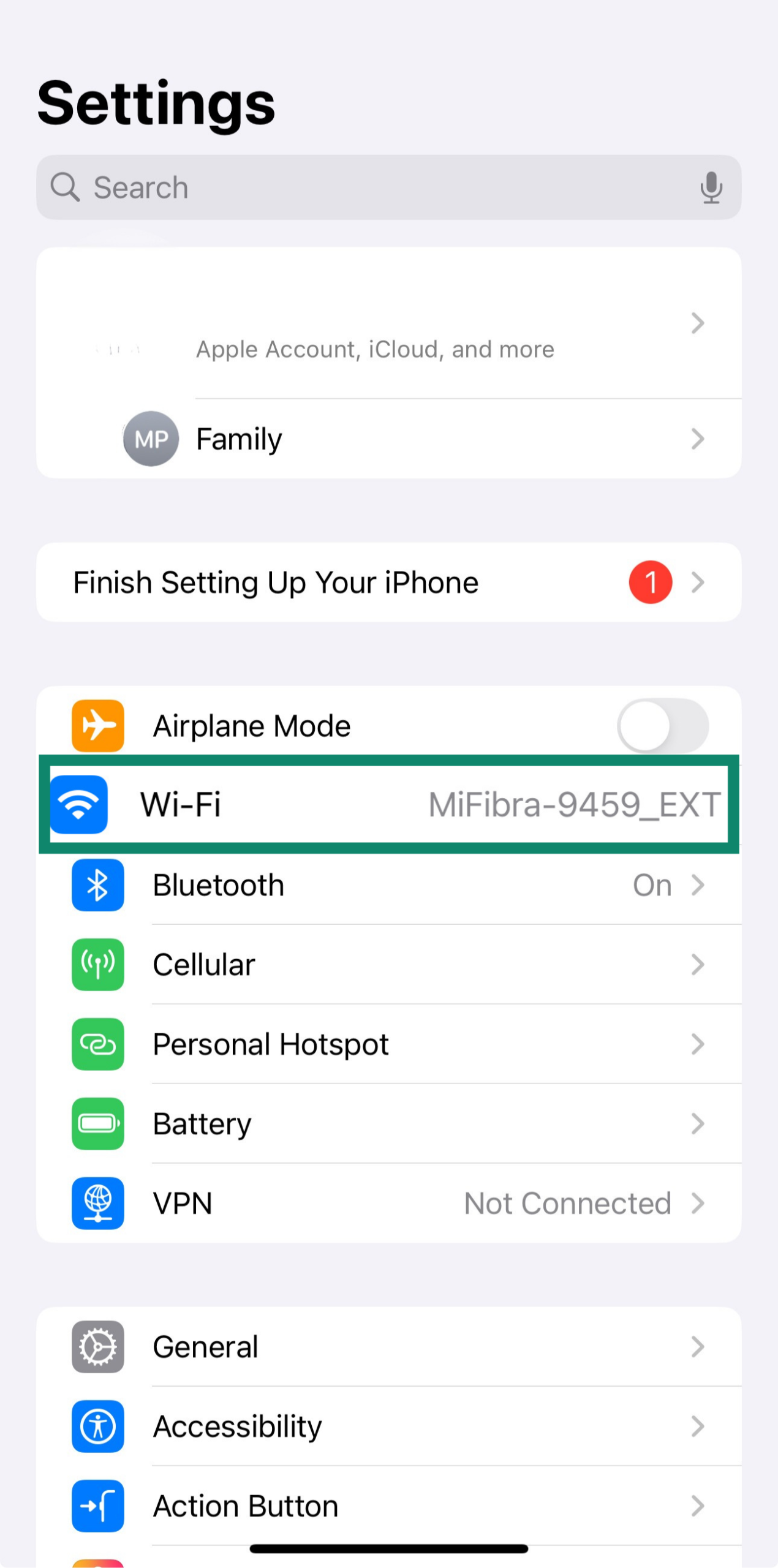Toggle Airplane Mode switch
Image resolution: width=778 pixels, height=1568 pixels.
pyautogui.click(x=662, y=726)
